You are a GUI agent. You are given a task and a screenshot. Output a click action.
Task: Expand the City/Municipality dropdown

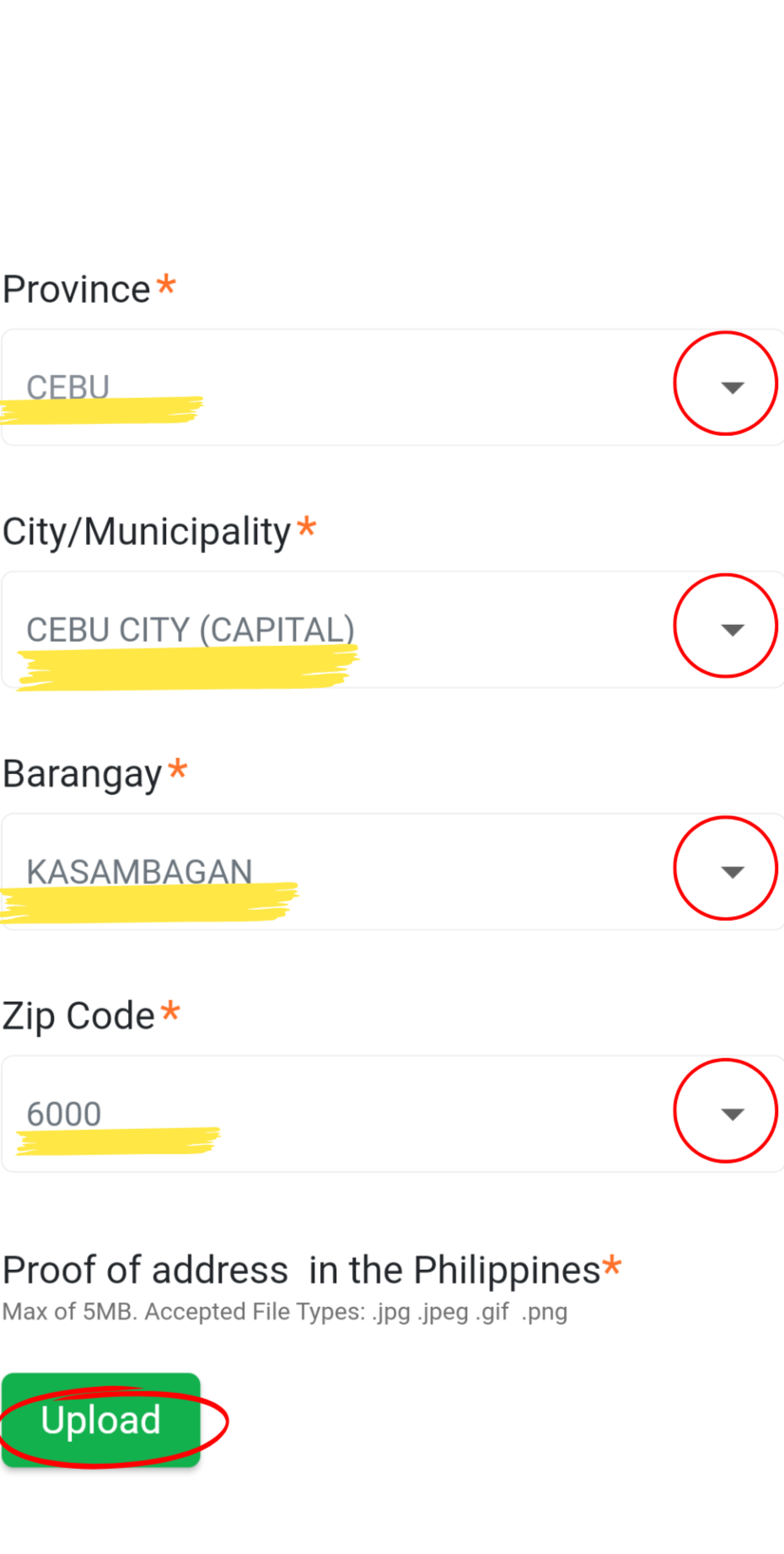click(x=732, y=629)
